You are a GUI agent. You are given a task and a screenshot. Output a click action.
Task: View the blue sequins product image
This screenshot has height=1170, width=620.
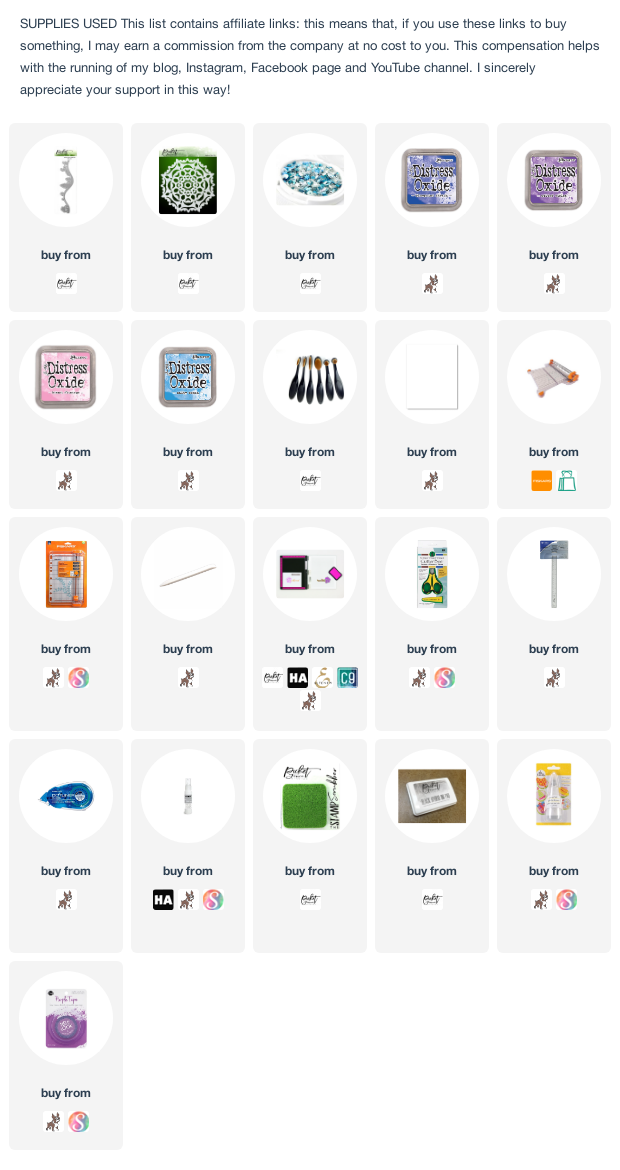pos(310,181)
